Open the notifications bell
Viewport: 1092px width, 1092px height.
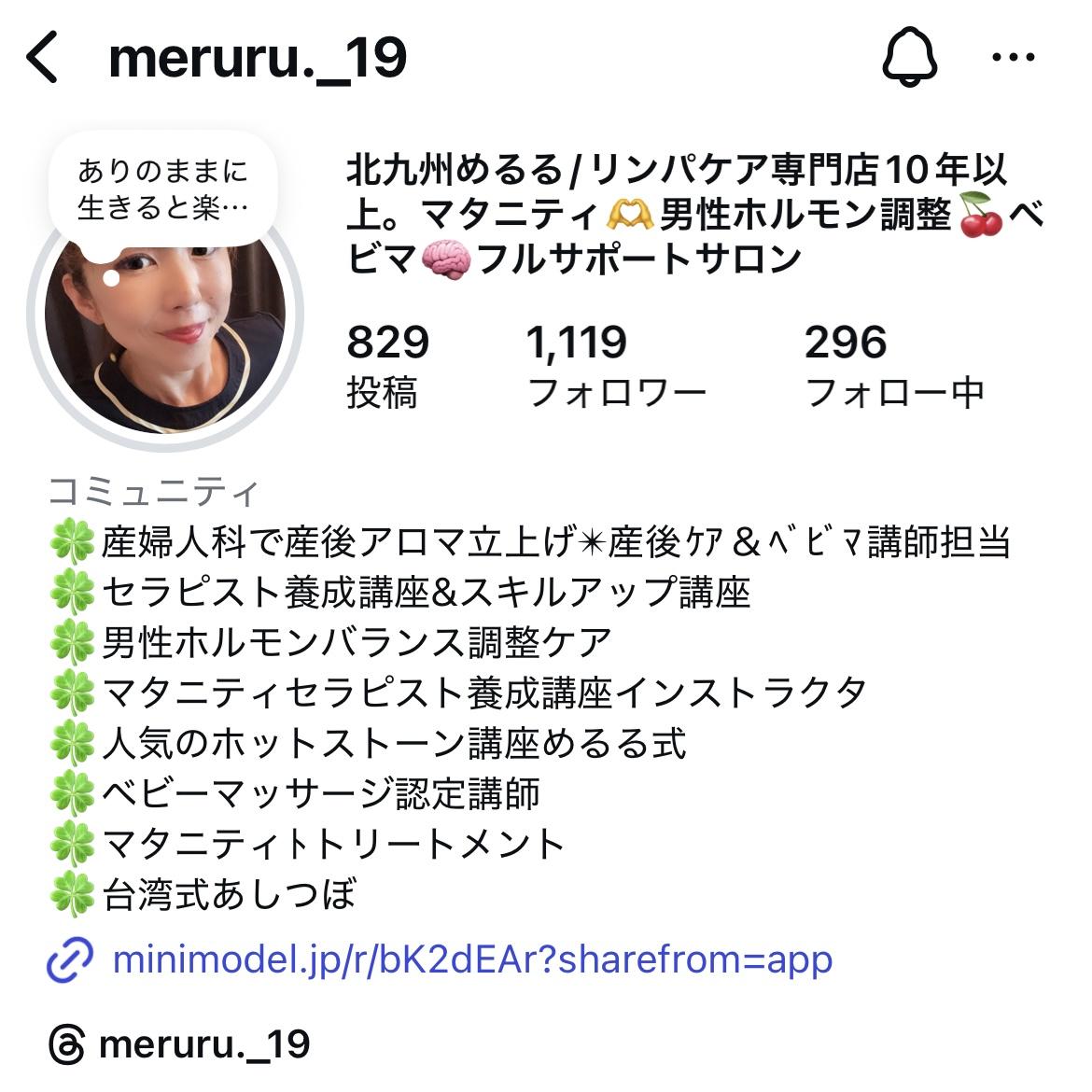click(x=910, y=57)
